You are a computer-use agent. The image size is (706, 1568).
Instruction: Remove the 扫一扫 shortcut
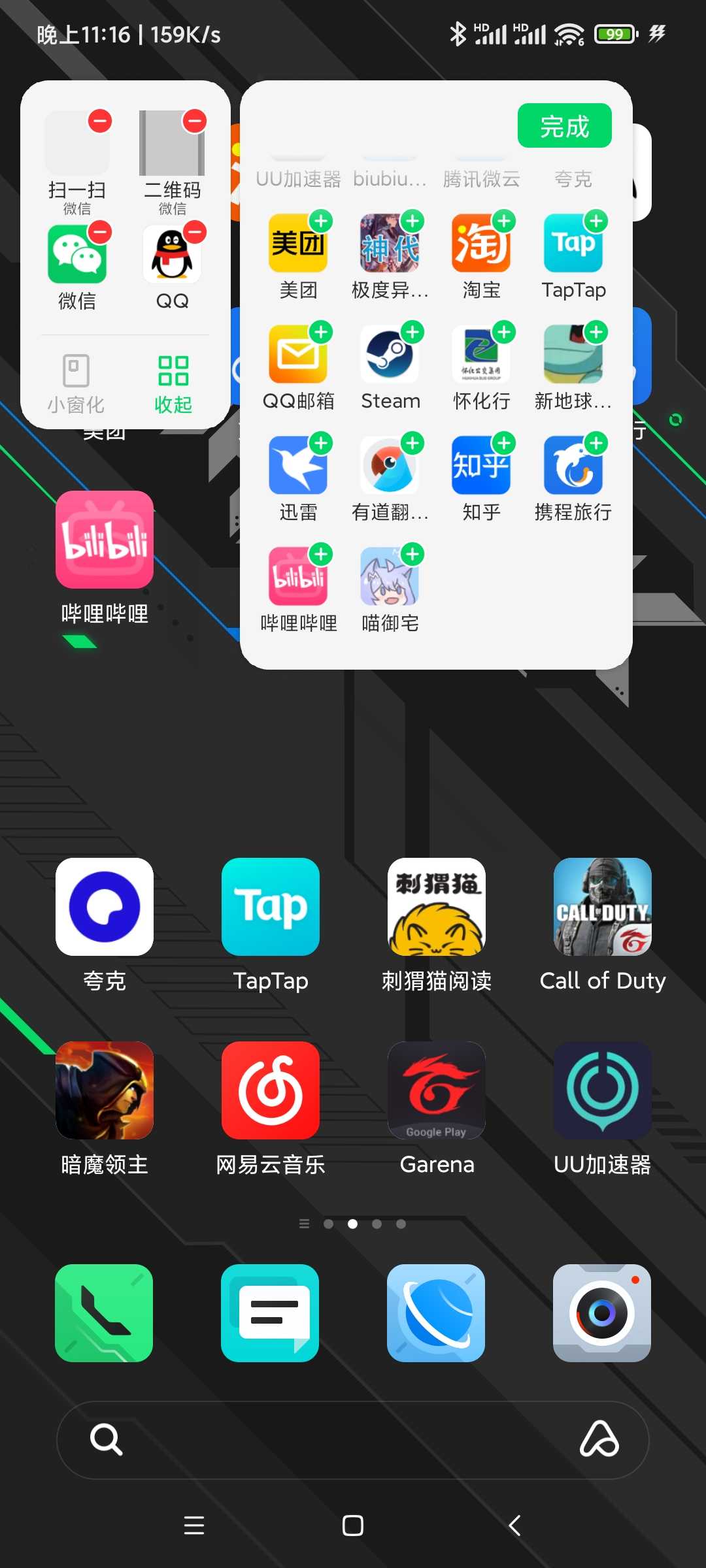point(100,121)
